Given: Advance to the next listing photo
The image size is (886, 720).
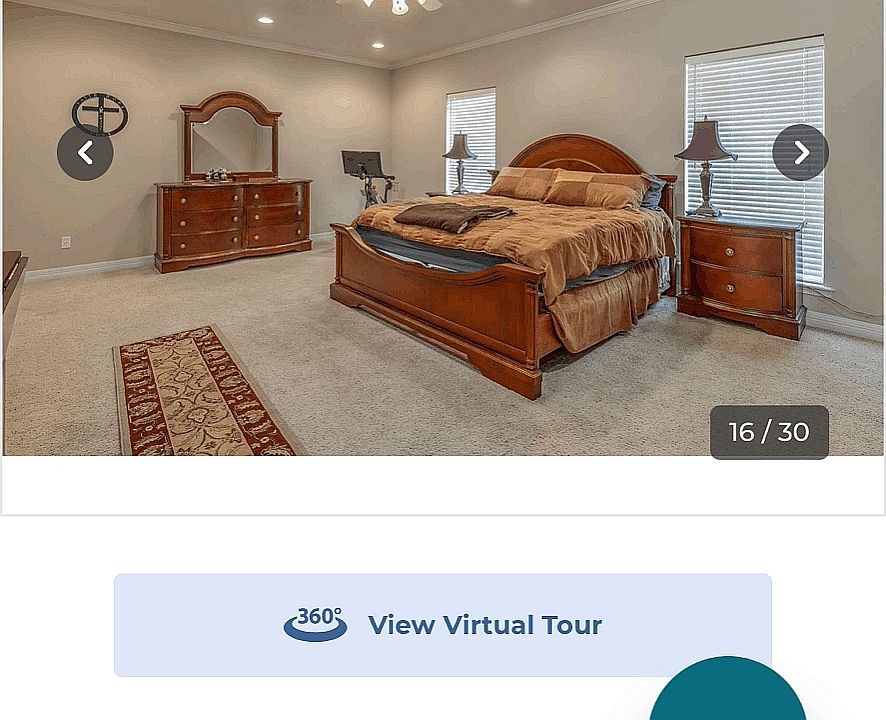Looking at the screenshot, I should coord(800,153).
